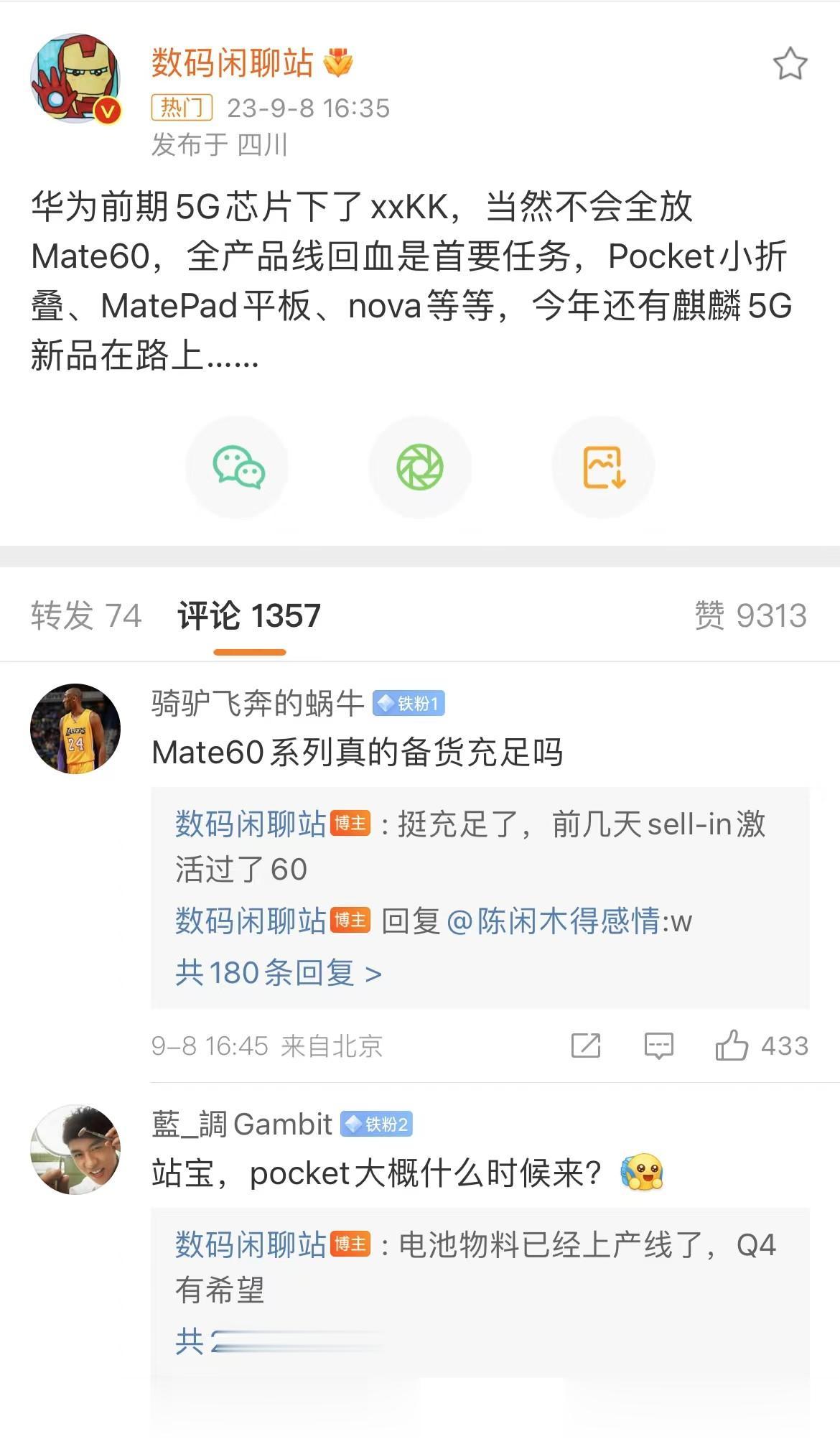Favorite the post with the star icon
The width and height of the screenshot is (840, 1439).
(x=790, y=64)
